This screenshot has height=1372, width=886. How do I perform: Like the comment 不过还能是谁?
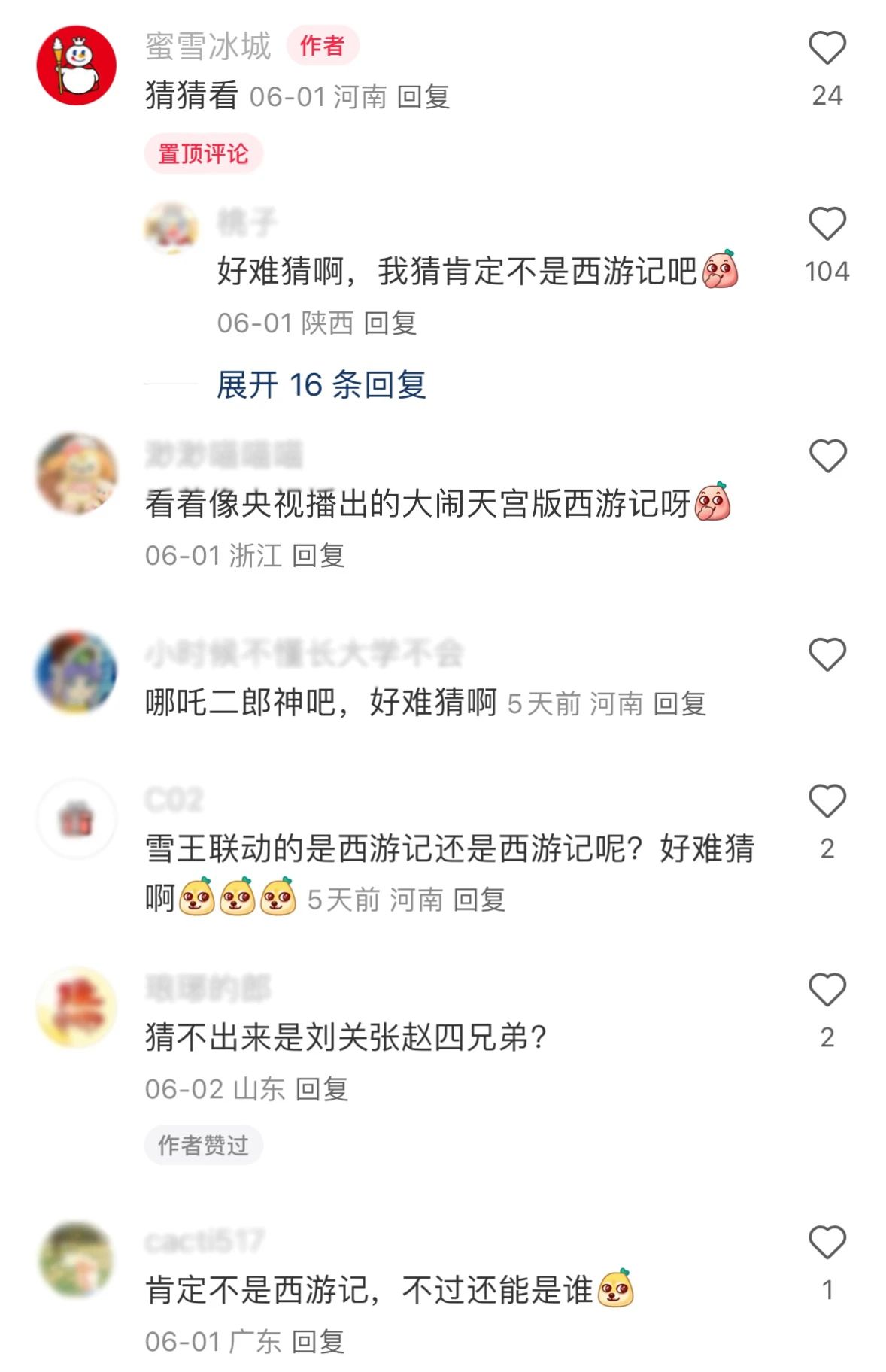[827, 1243]
